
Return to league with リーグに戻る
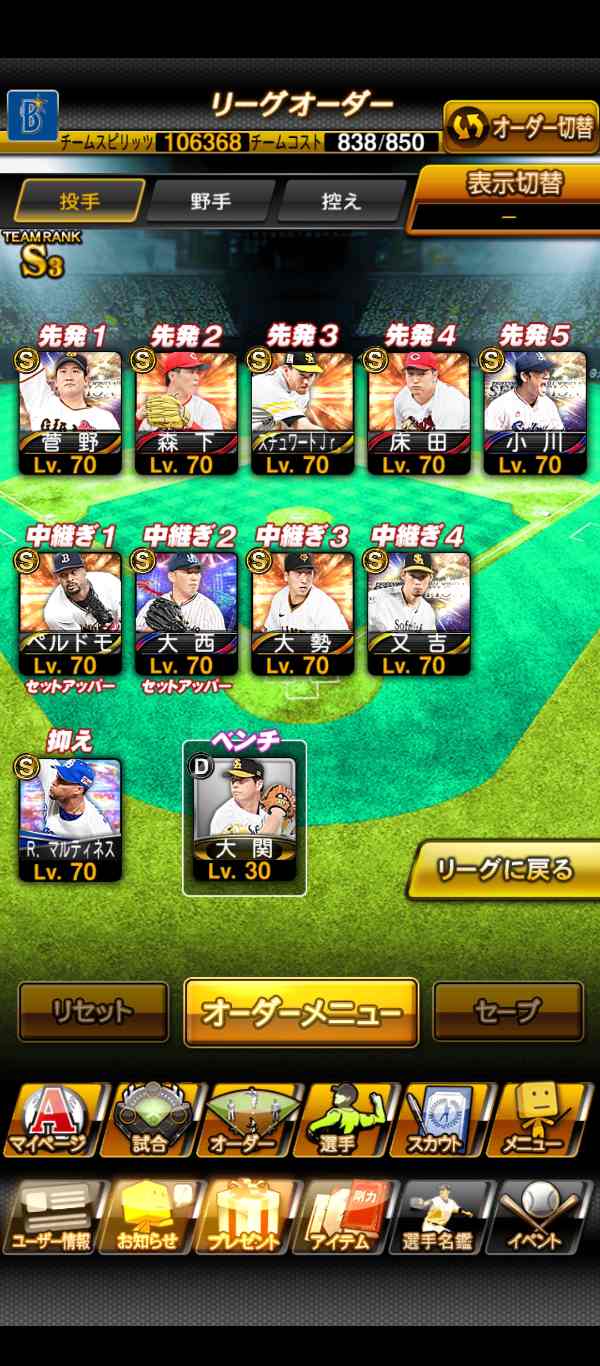click(x=505, y=870)
